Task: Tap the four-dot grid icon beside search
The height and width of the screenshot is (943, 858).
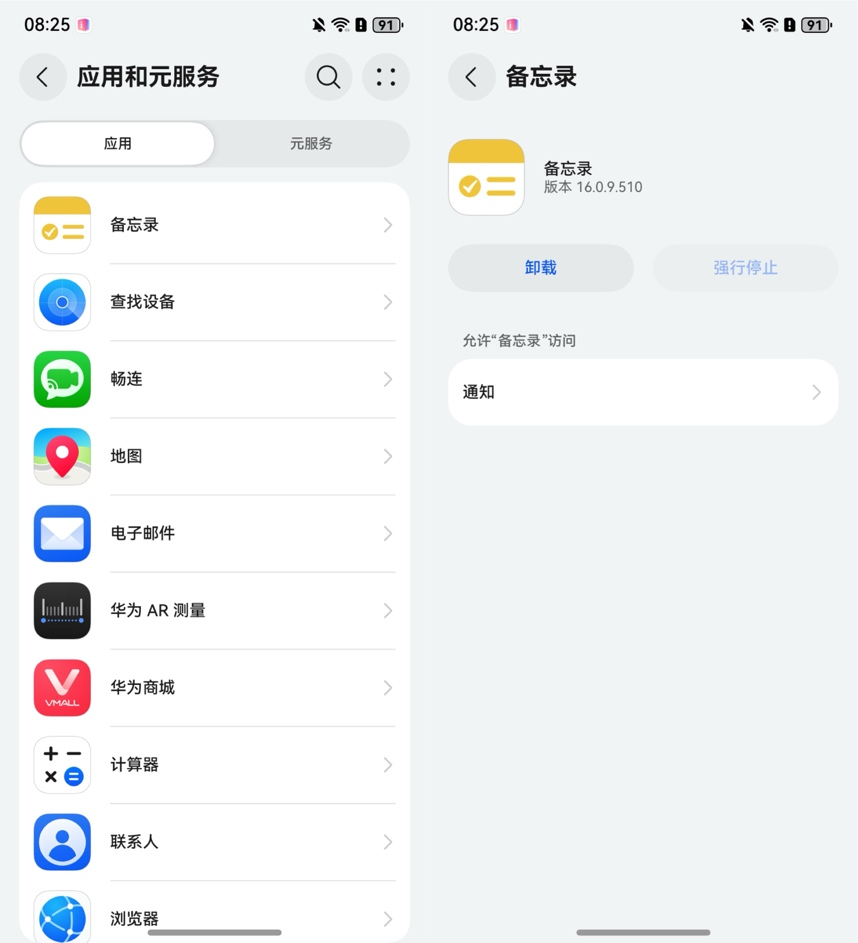Action: (x=386, y=77)
